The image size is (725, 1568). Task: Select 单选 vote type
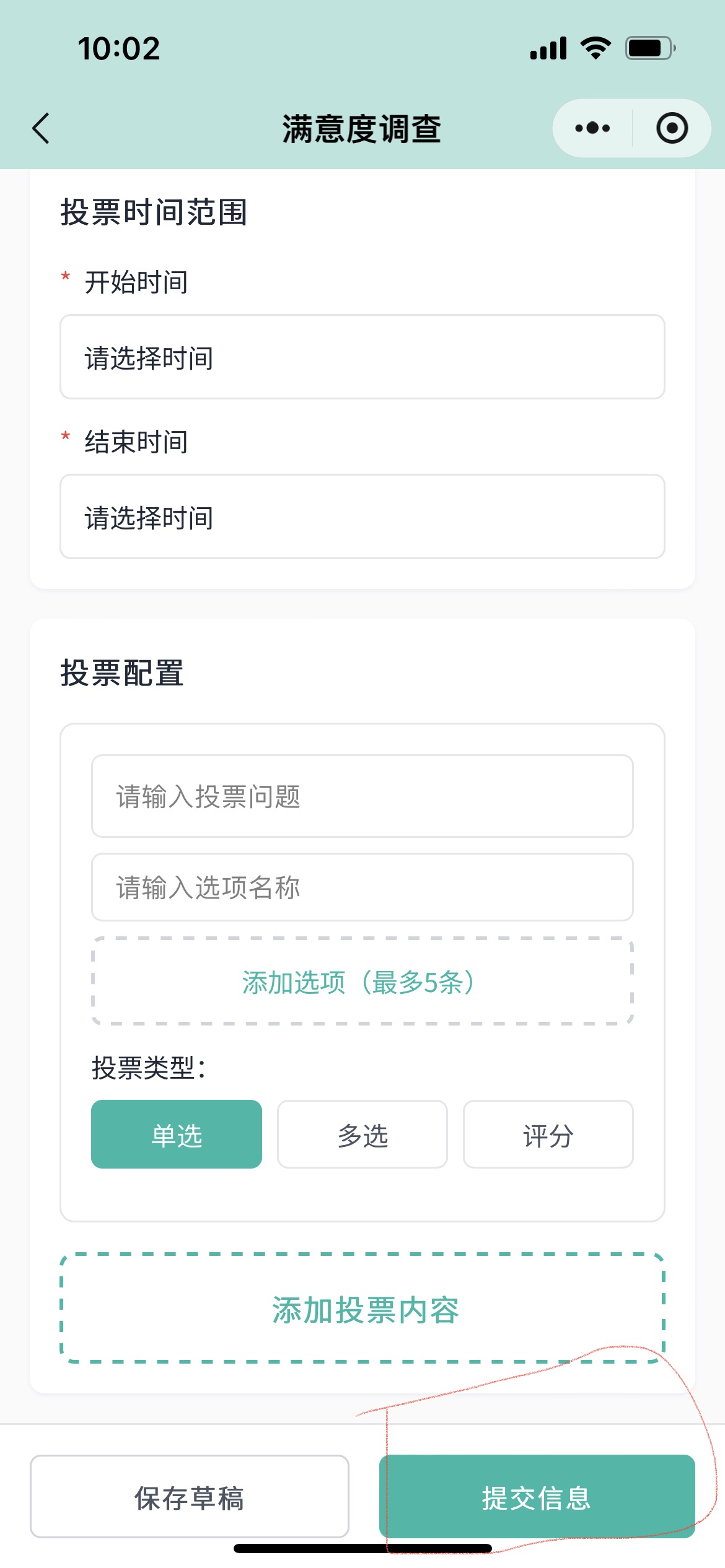coord(177,1135)
